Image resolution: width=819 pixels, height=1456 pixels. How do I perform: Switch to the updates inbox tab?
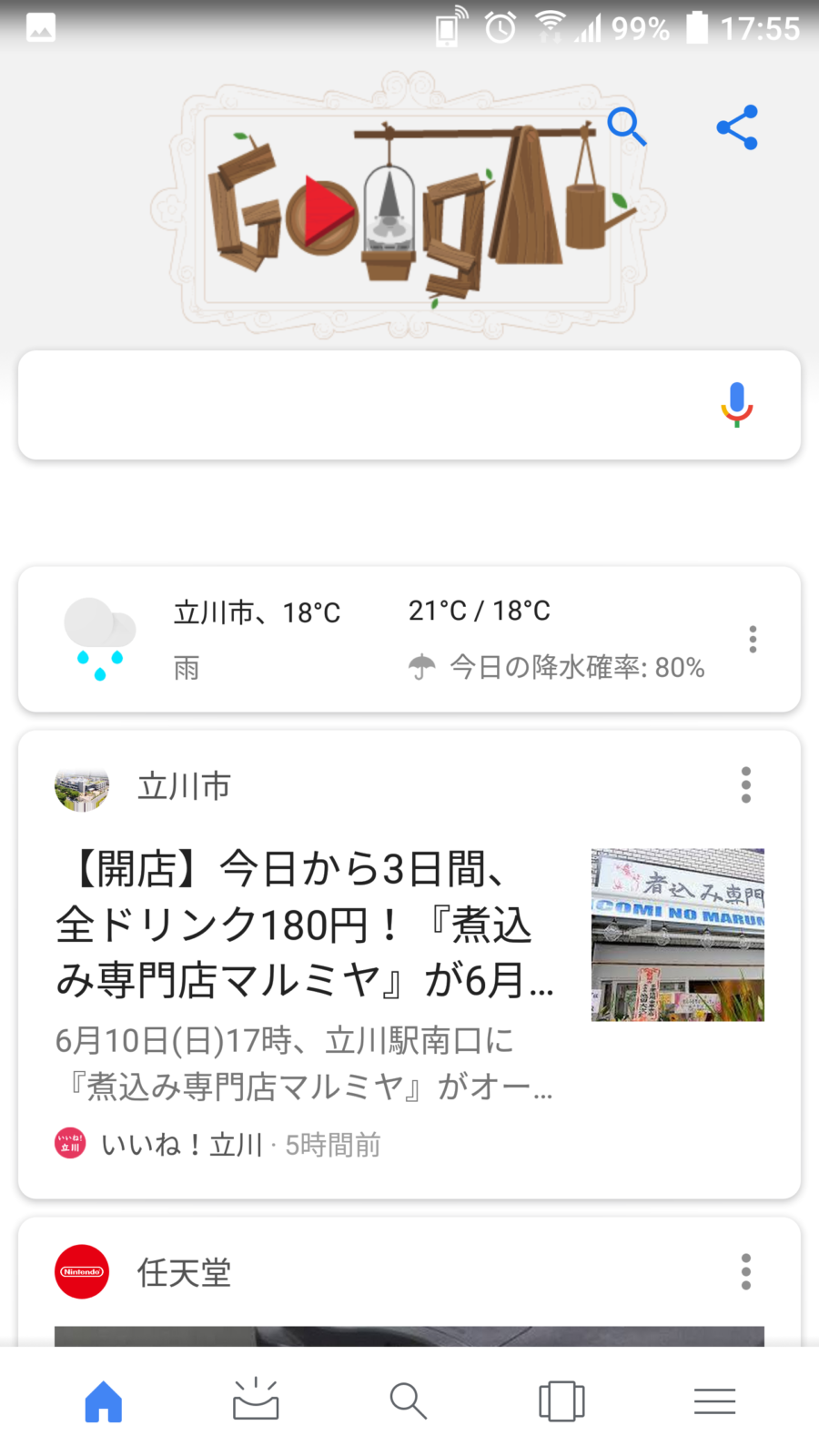pos(256,1401)
